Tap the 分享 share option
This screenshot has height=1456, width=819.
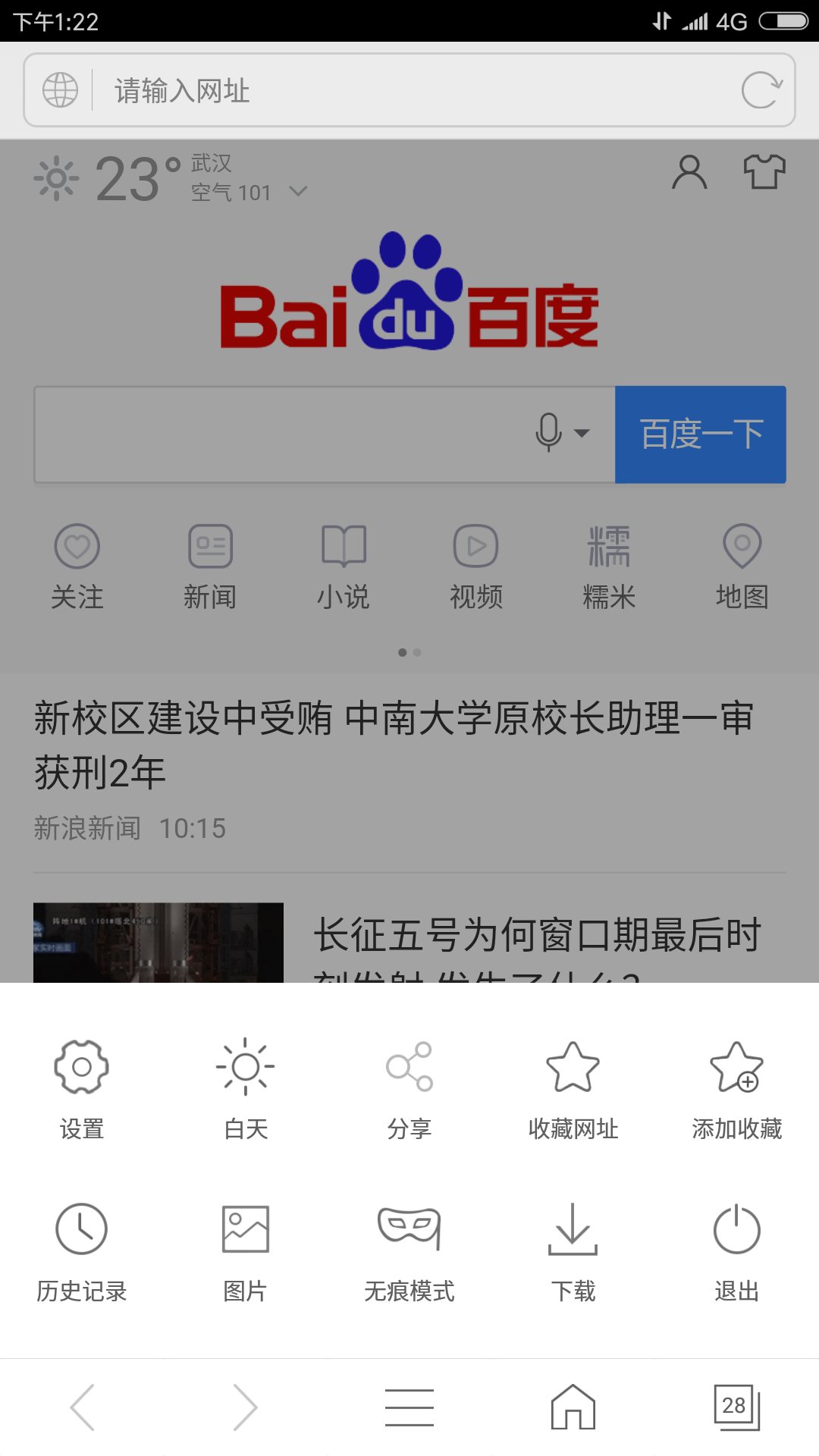pyautogui.click(x=409, y=1086)
